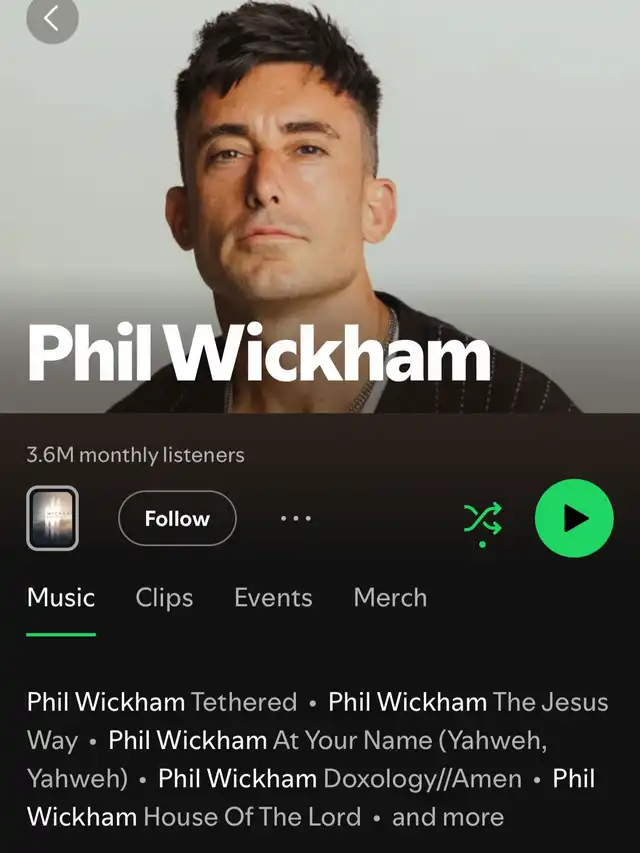Play Phil Wickham's music
The height and width of the screenshot is (853, 640).
[x=574, y=518]
